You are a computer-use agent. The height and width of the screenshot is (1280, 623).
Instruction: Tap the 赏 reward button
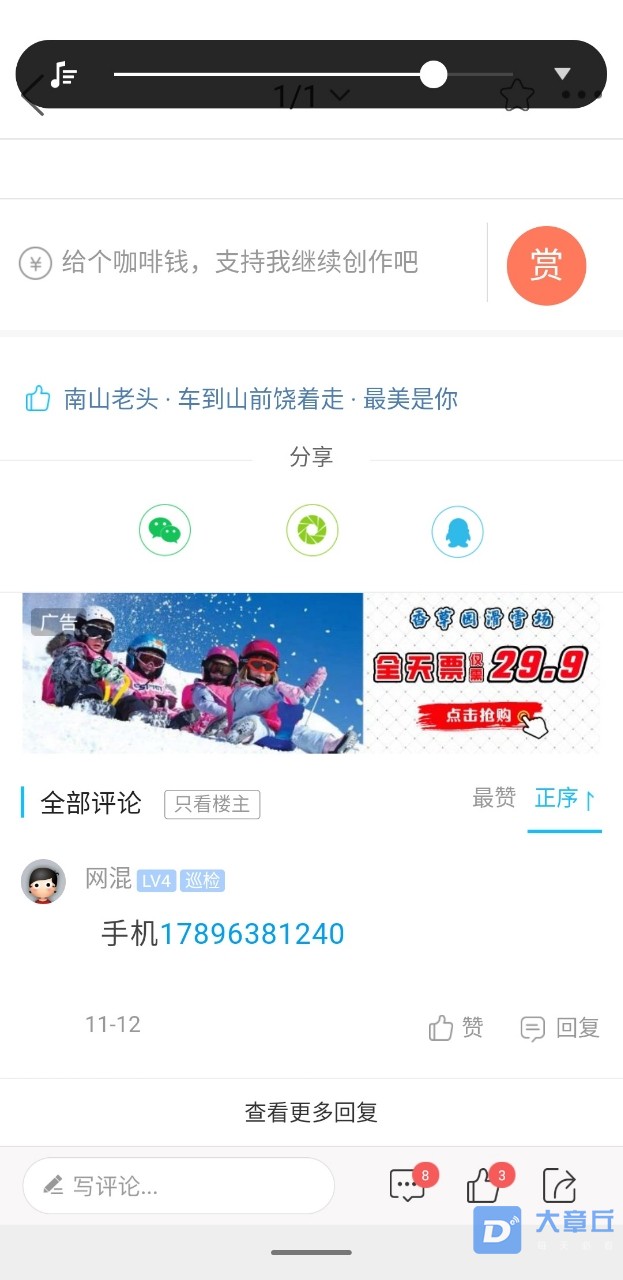coord(545,265)
